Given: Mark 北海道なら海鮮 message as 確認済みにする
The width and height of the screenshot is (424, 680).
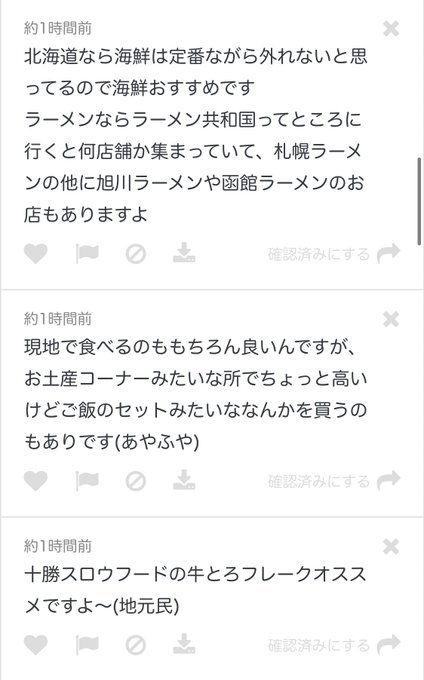Looking at the screenshot, I should (319, 254).
